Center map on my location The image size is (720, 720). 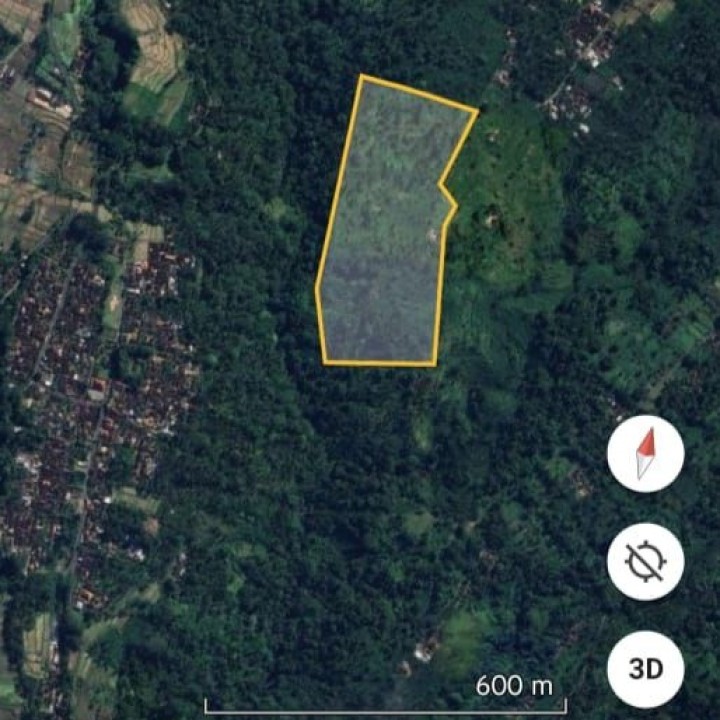pos(645,561)
